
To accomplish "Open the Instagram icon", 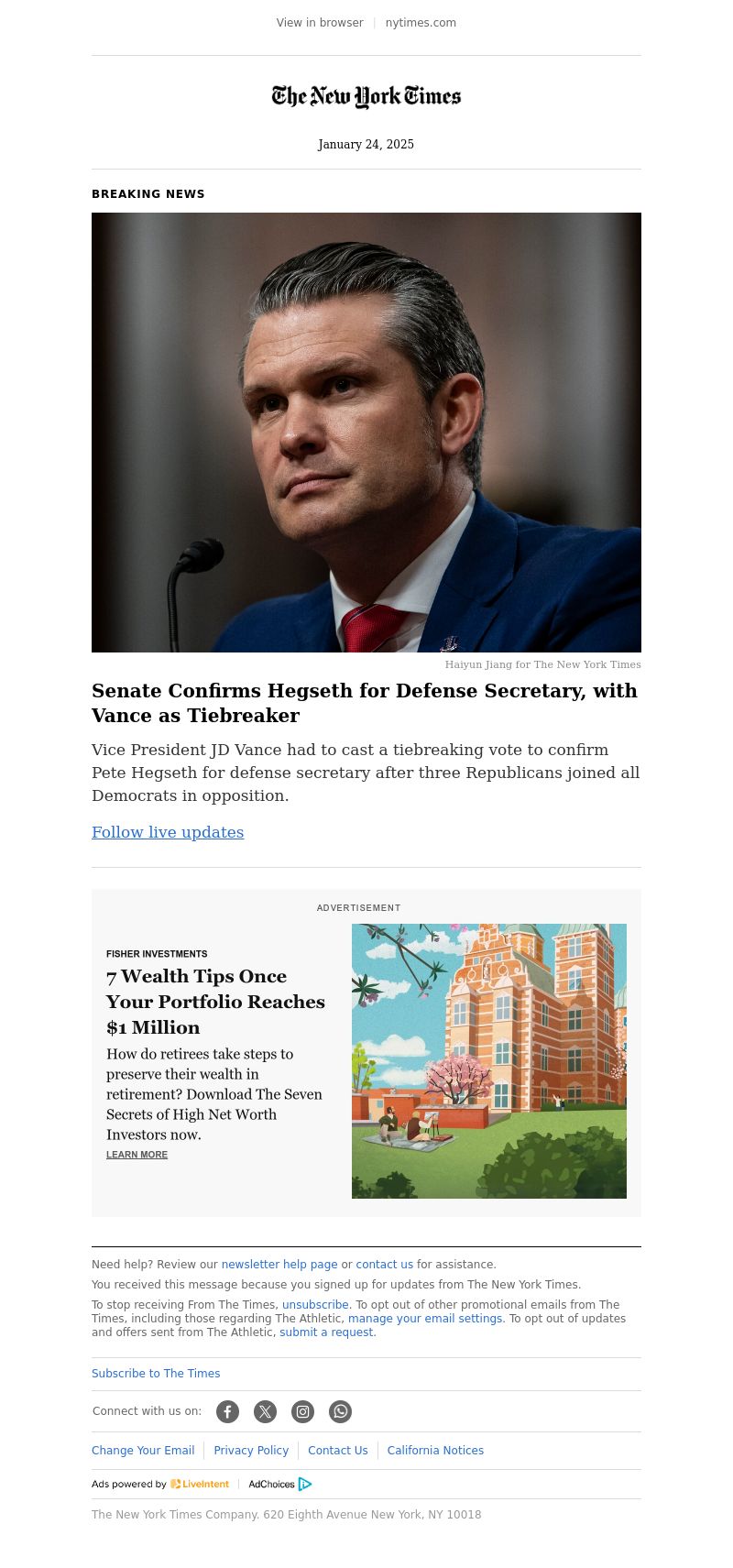I will click(302, 1411).
